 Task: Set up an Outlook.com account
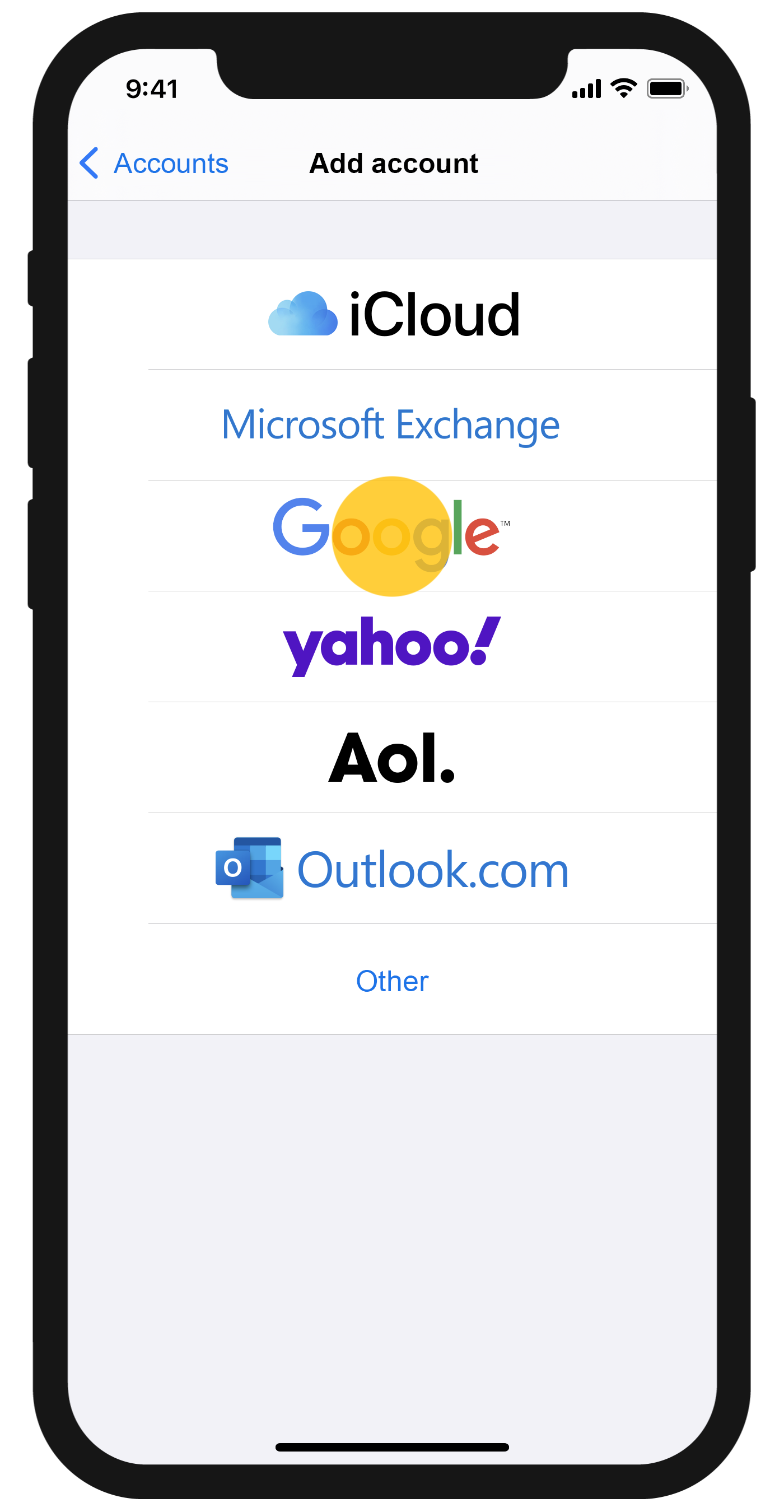[x=392, y=869]
